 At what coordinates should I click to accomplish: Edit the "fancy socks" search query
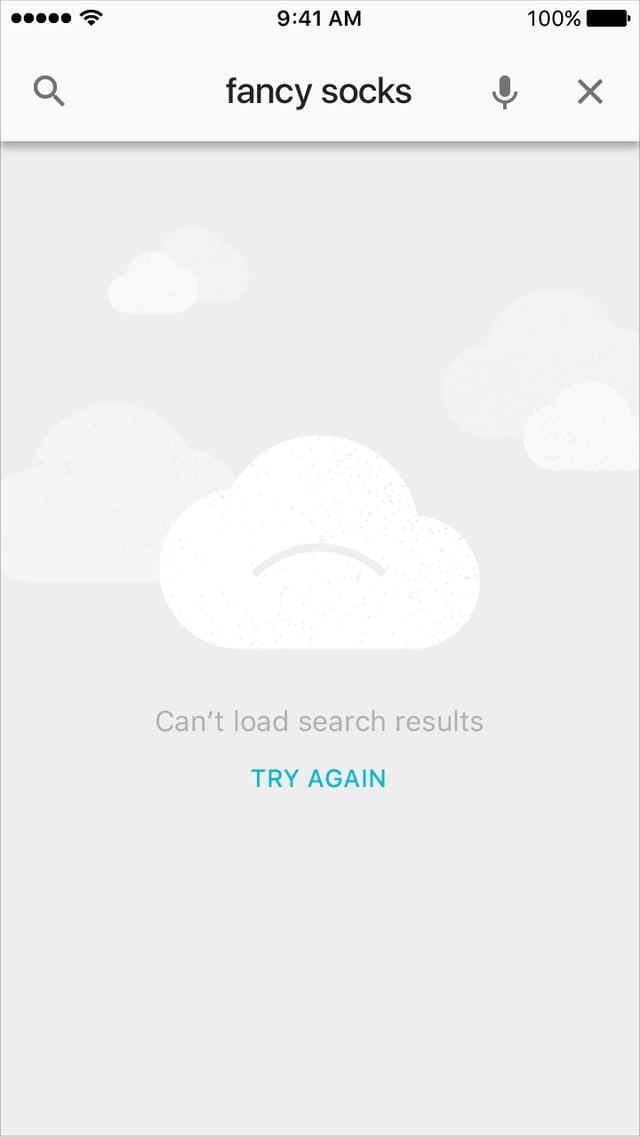(318, 92)
